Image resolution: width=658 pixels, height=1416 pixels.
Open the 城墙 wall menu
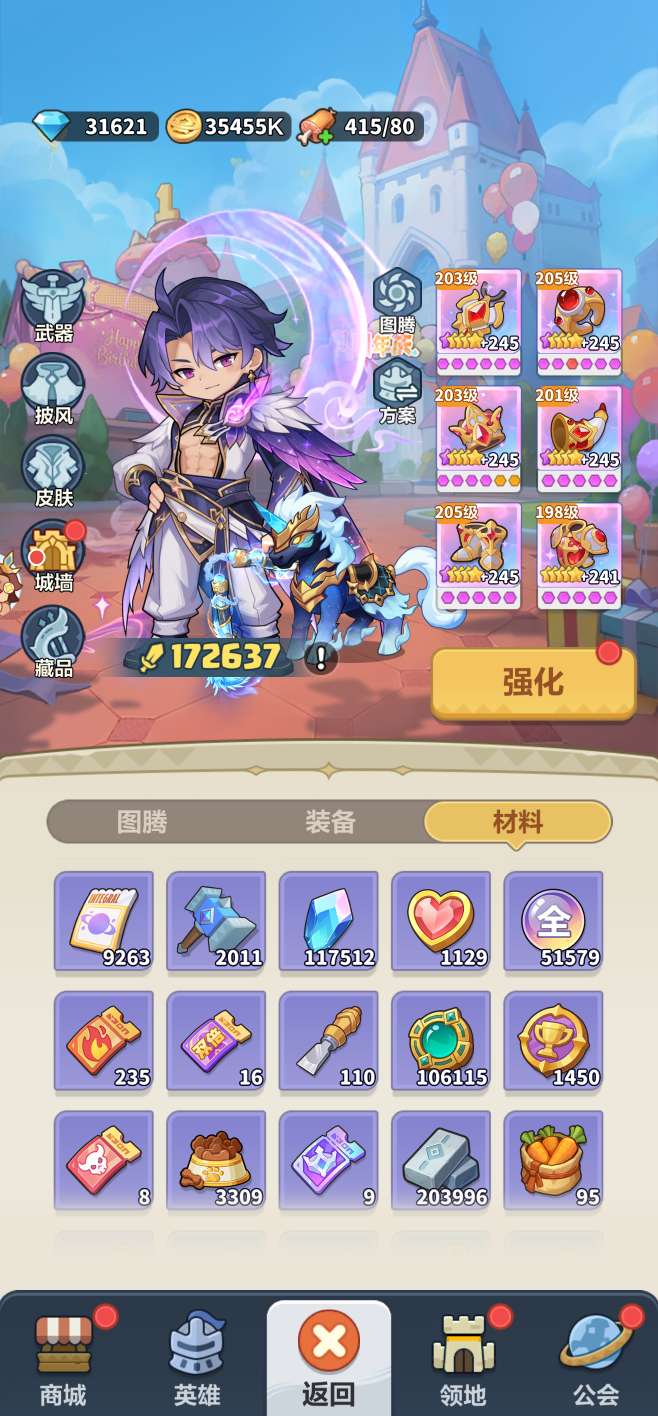point(53,555)
